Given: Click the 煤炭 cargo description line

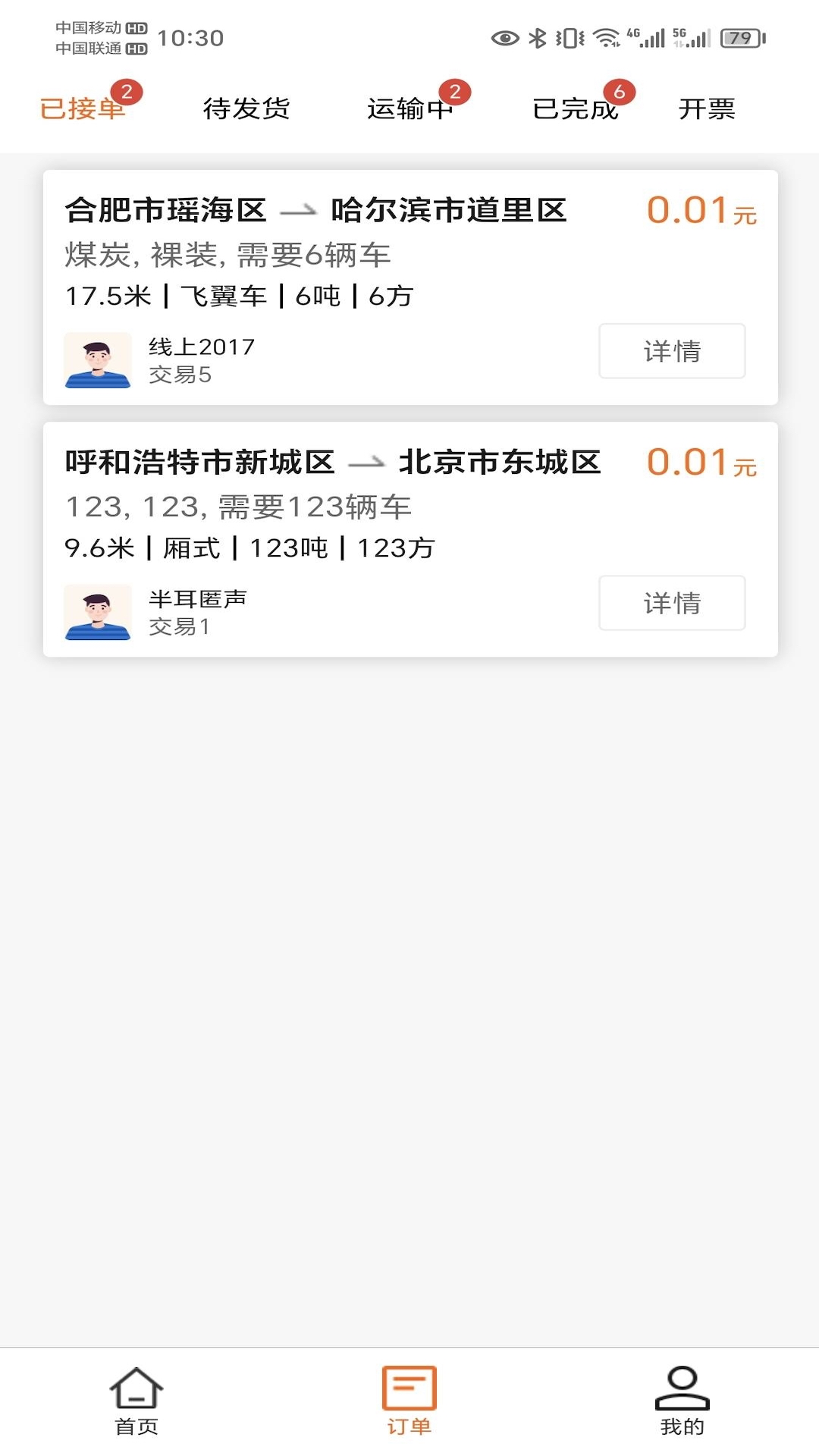Looking at the screenshot, I should click(x=227, y=256).
